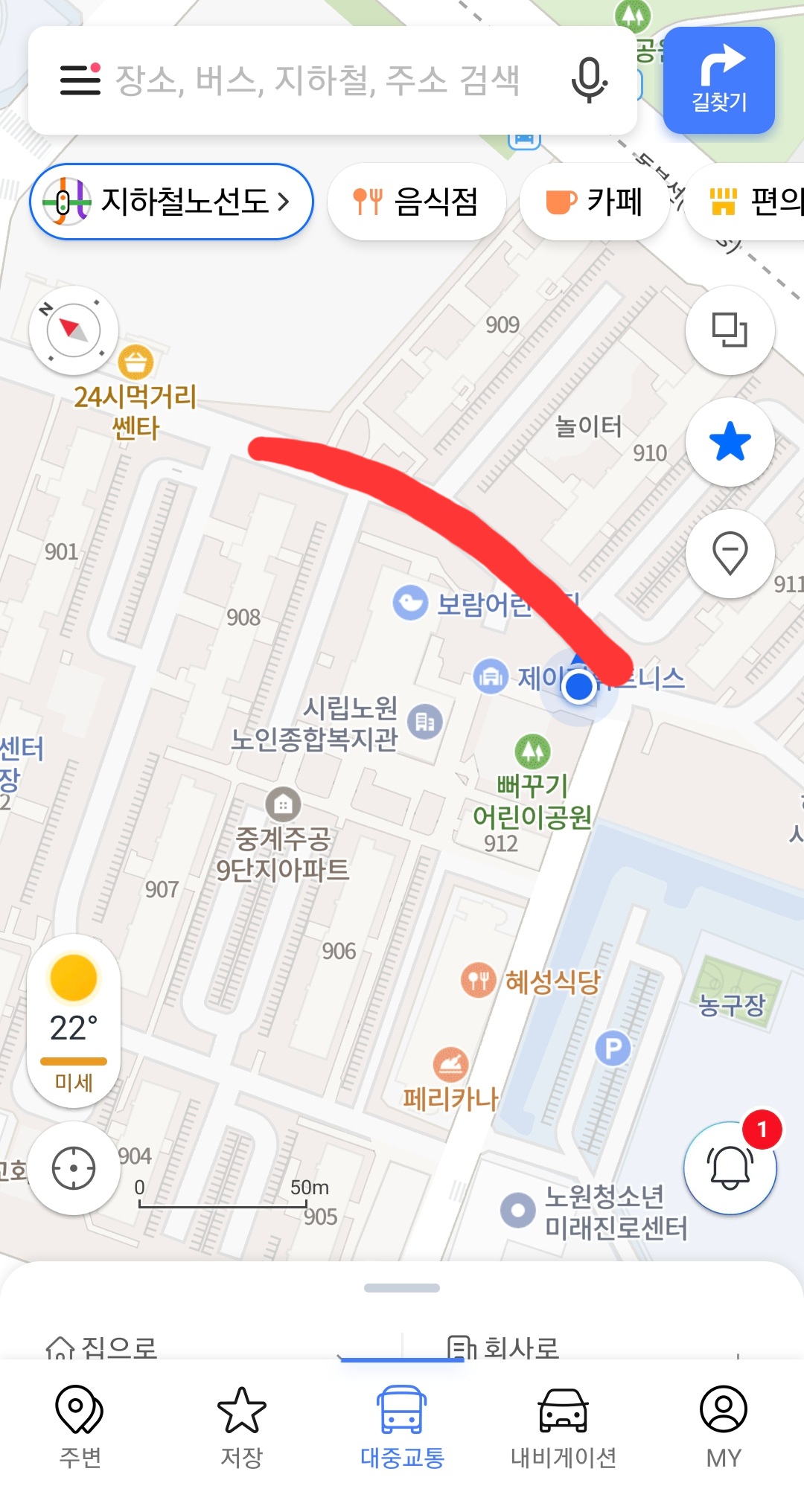Open the hamburger menu in search bar
This screenshot has width=804, height=1512.
(x=80, y=80)
